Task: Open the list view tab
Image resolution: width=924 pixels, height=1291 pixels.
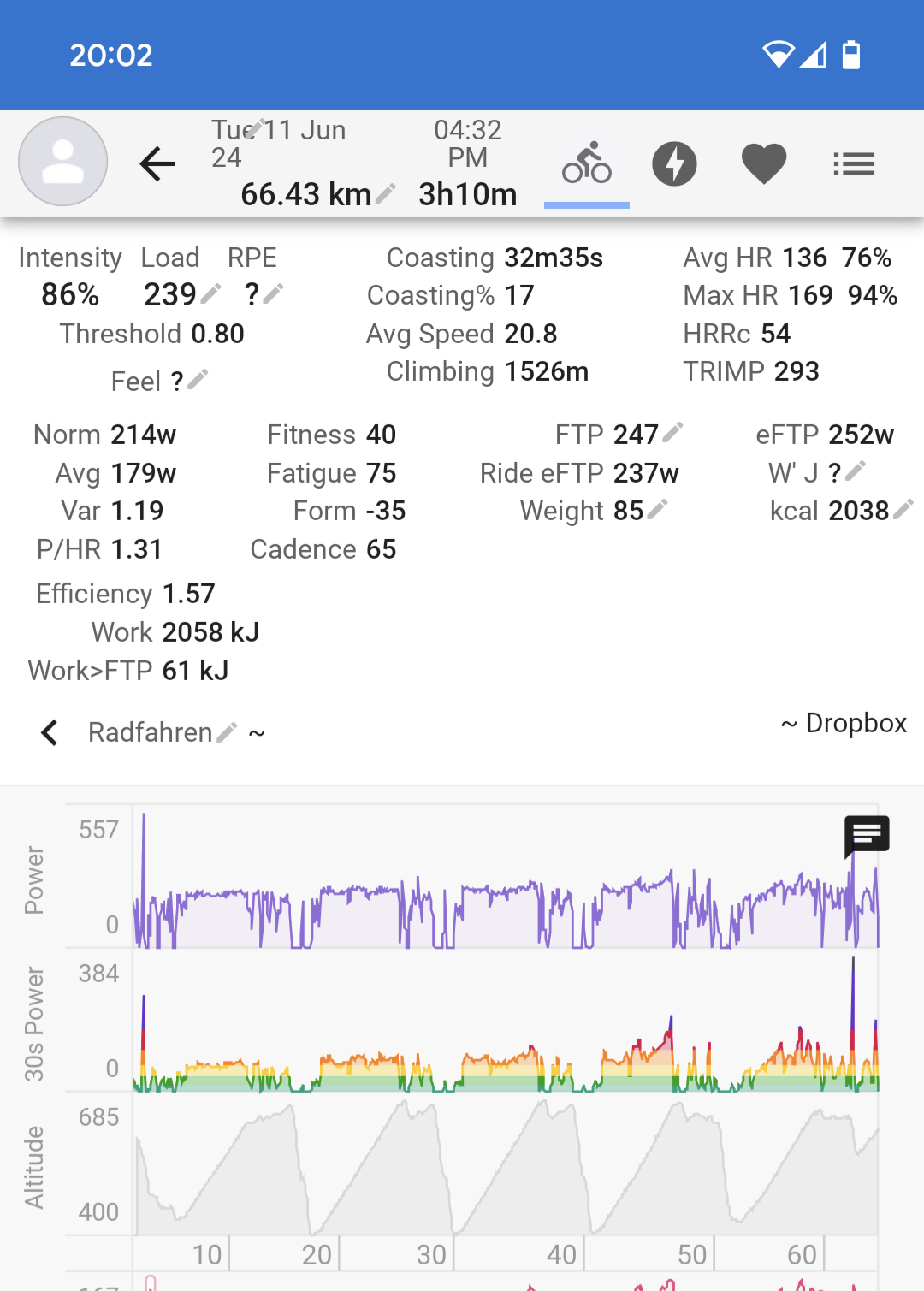Action: pyautogui.click(x=853, y=163)
